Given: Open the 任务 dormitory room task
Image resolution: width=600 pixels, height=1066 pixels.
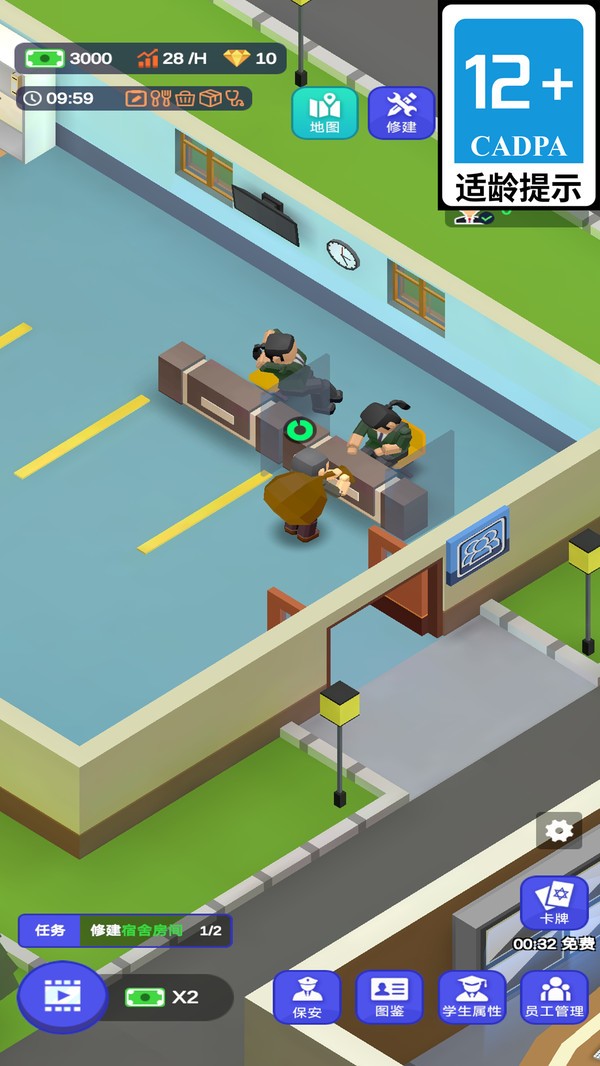Looking at the screenshot, I should (x=125, y=930).
